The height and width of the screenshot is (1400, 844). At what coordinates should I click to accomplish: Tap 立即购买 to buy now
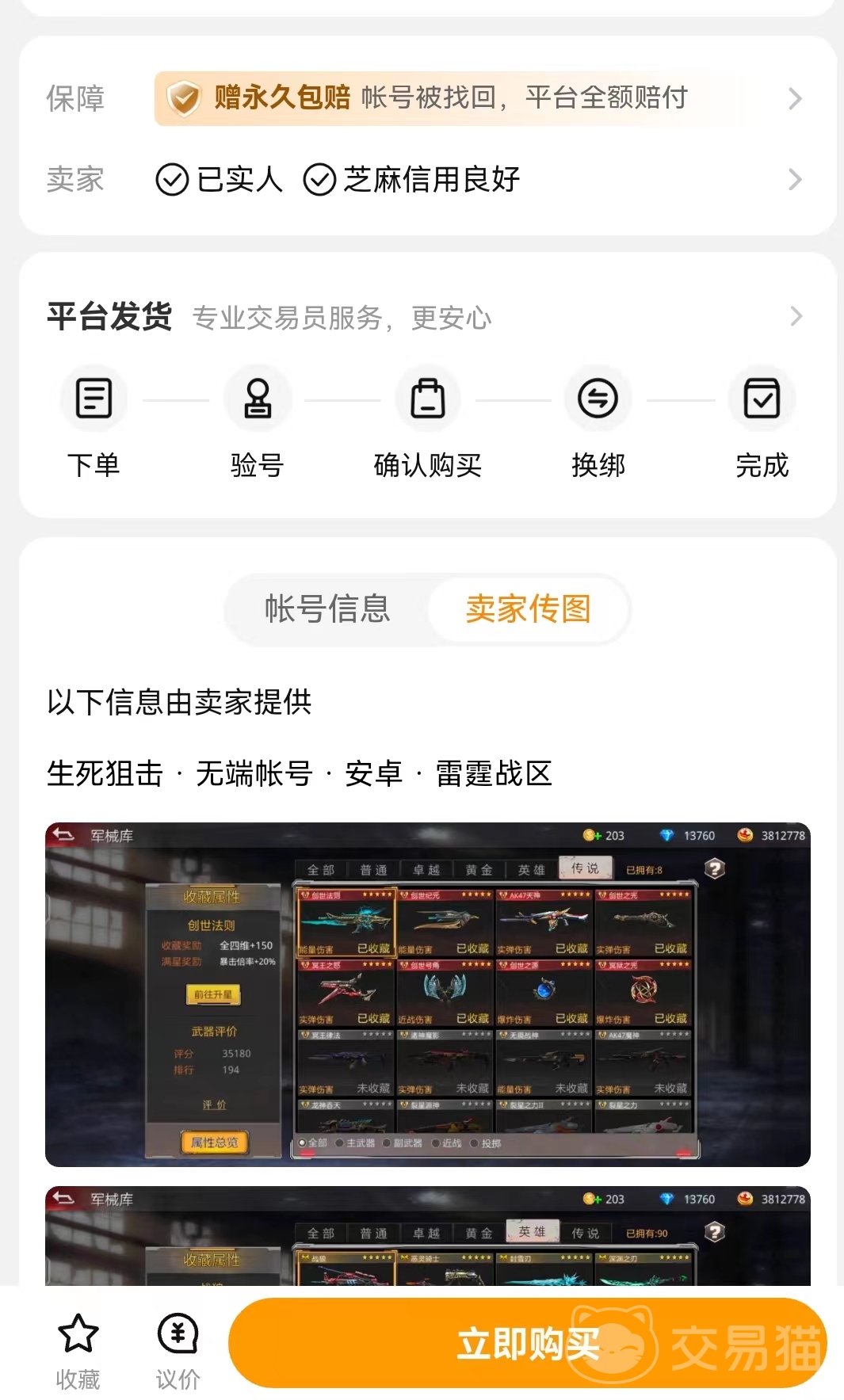[528, 1344]
